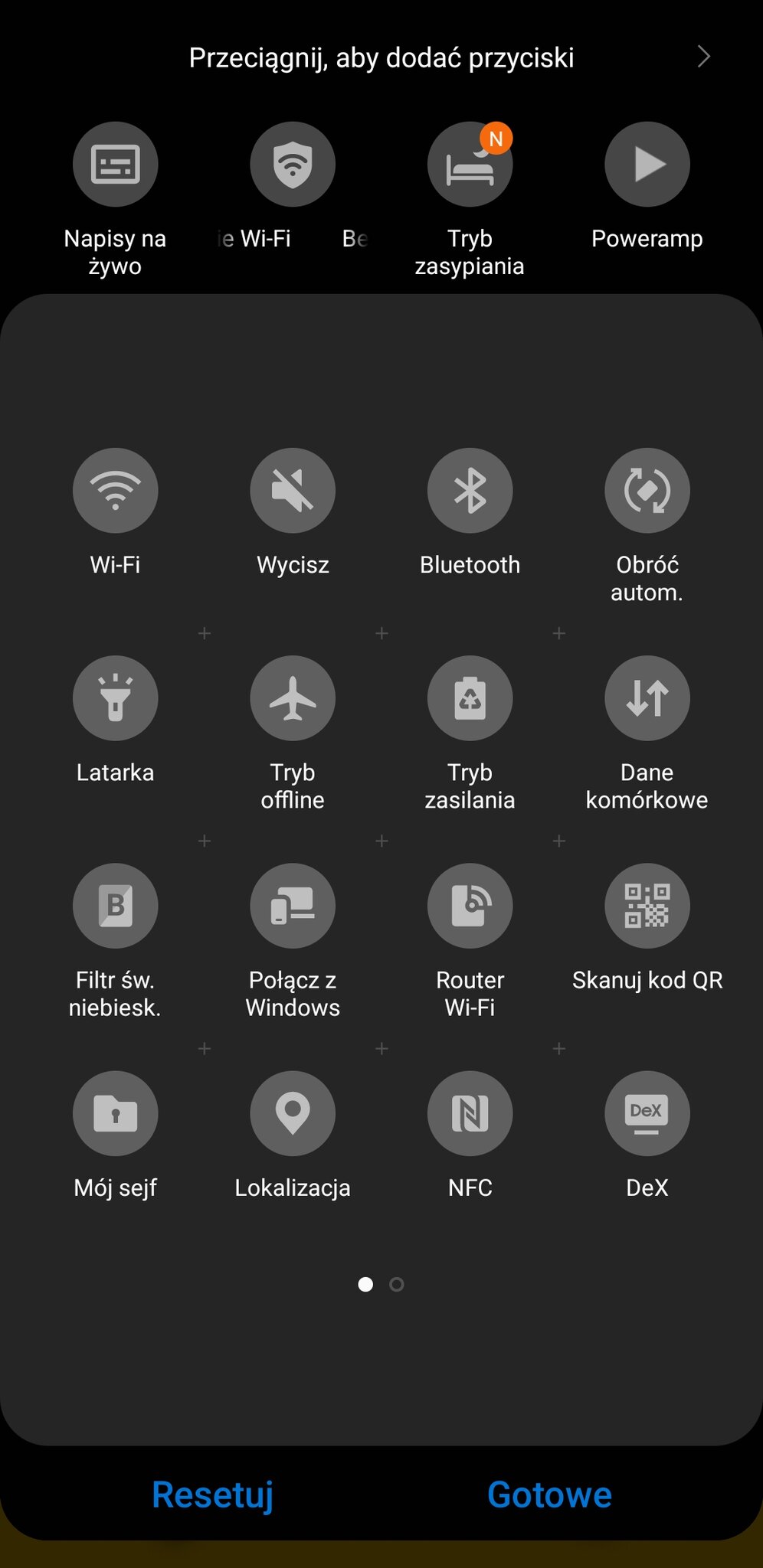Image resolution: width=763 pixels, height=1568 pixels.
Task: Tap the Dane komórkowe tile
Action: (x=647, y=698)
